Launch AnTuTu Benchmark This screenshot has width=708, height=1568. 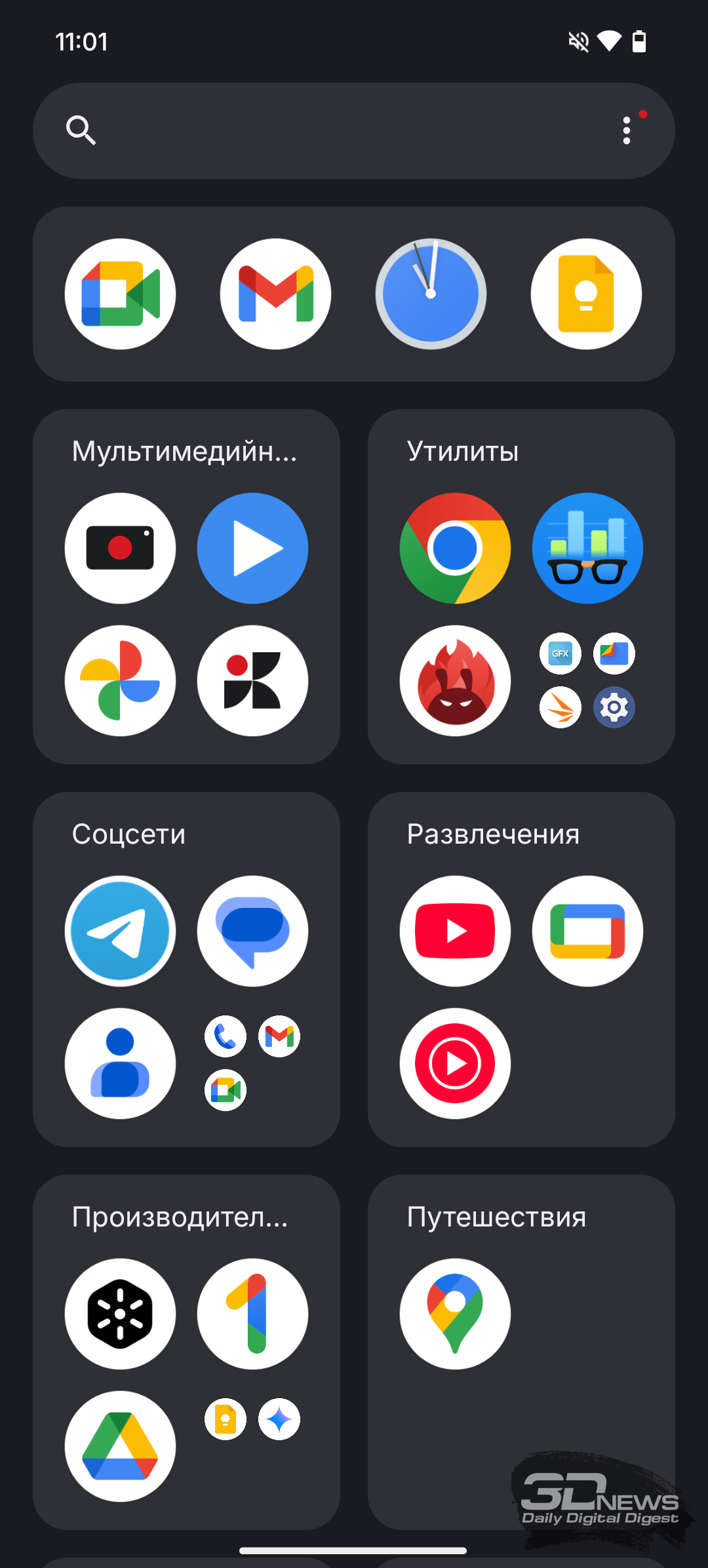point(455,680)
